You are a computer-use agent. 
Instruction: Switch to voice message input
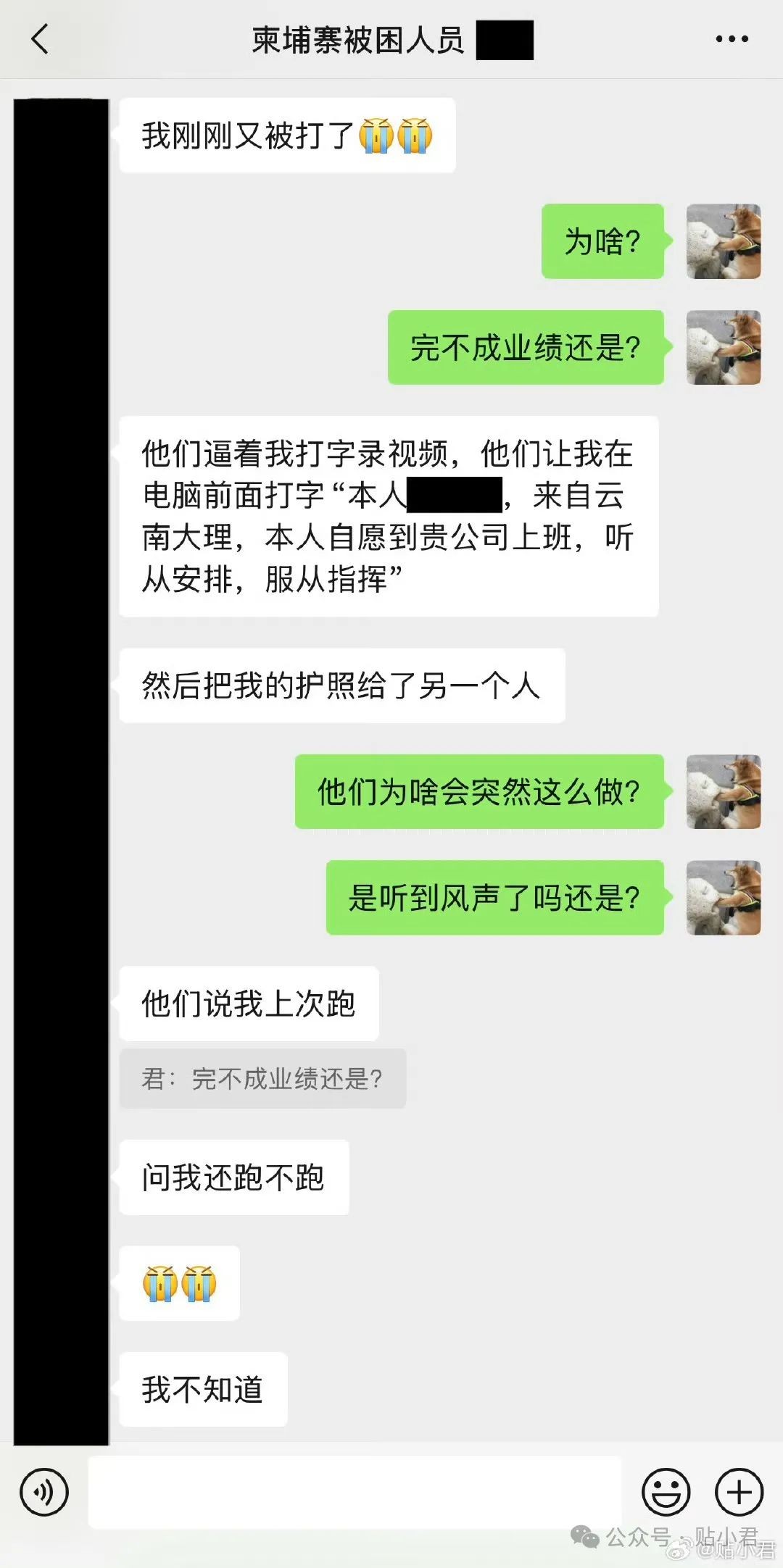click(44, 1492)
